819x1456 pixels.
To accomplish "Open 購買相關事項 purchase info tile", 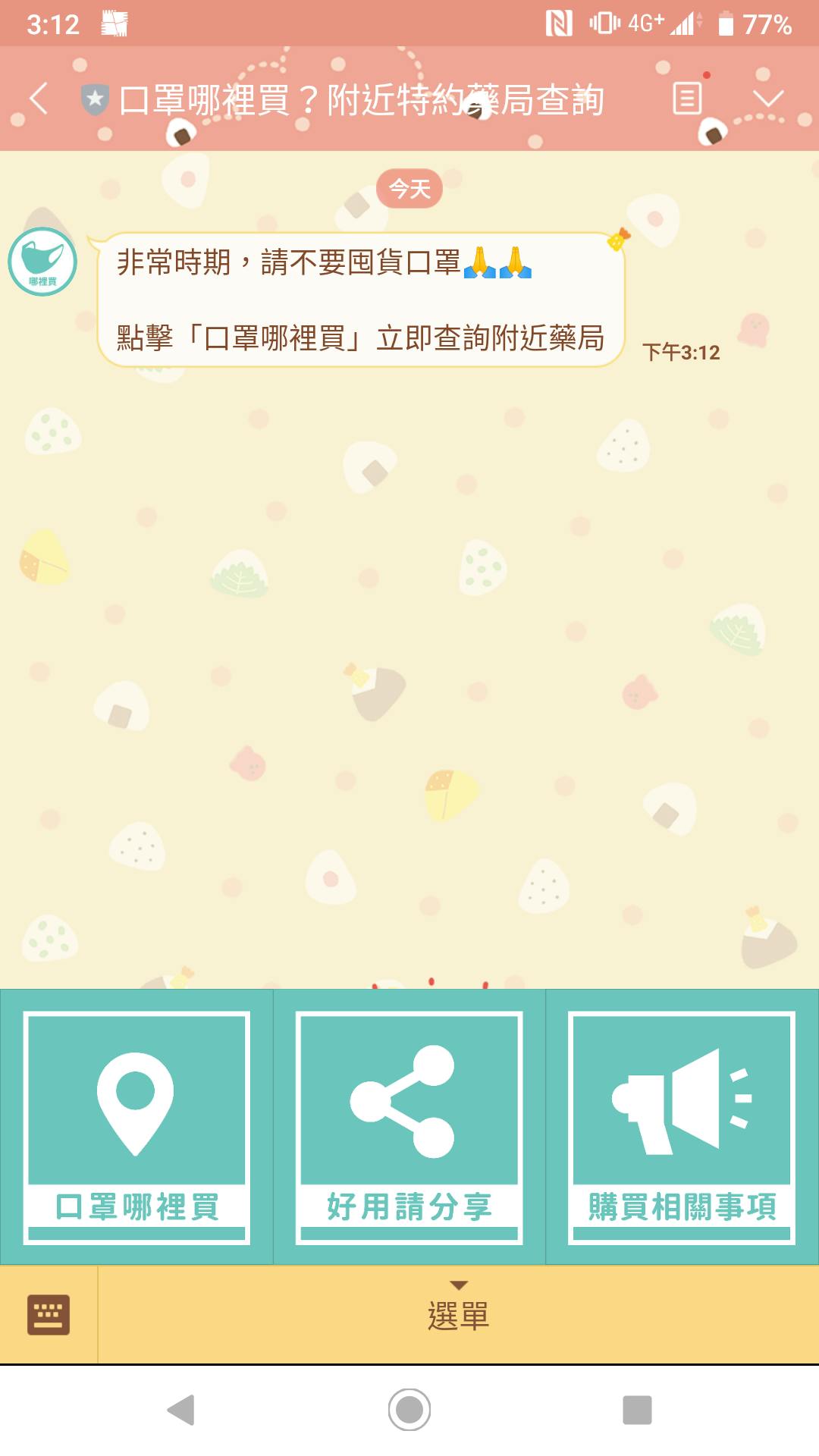I will 682,1127.
